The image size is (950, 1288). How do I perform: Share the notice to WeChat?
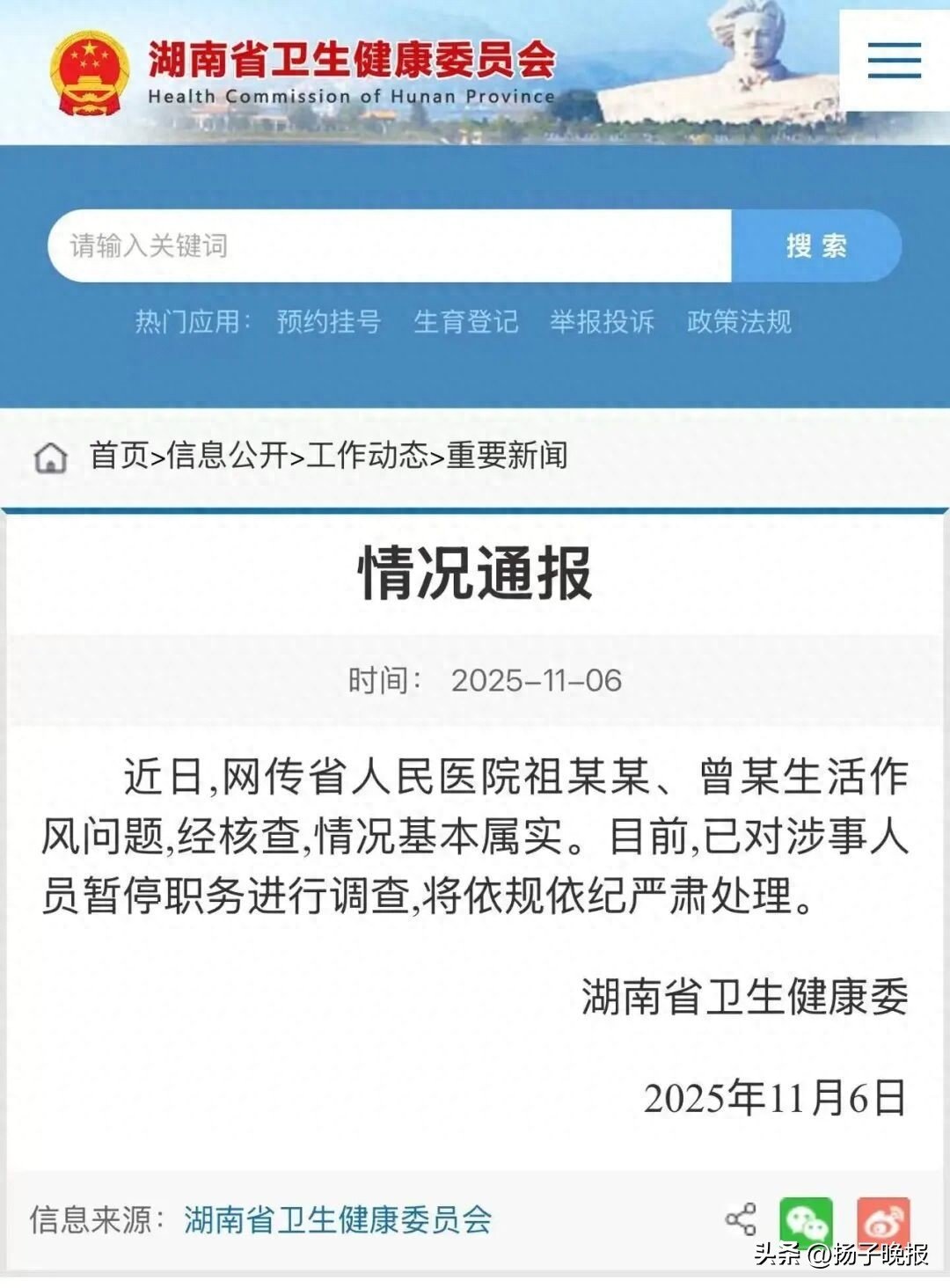(806, 1221)
